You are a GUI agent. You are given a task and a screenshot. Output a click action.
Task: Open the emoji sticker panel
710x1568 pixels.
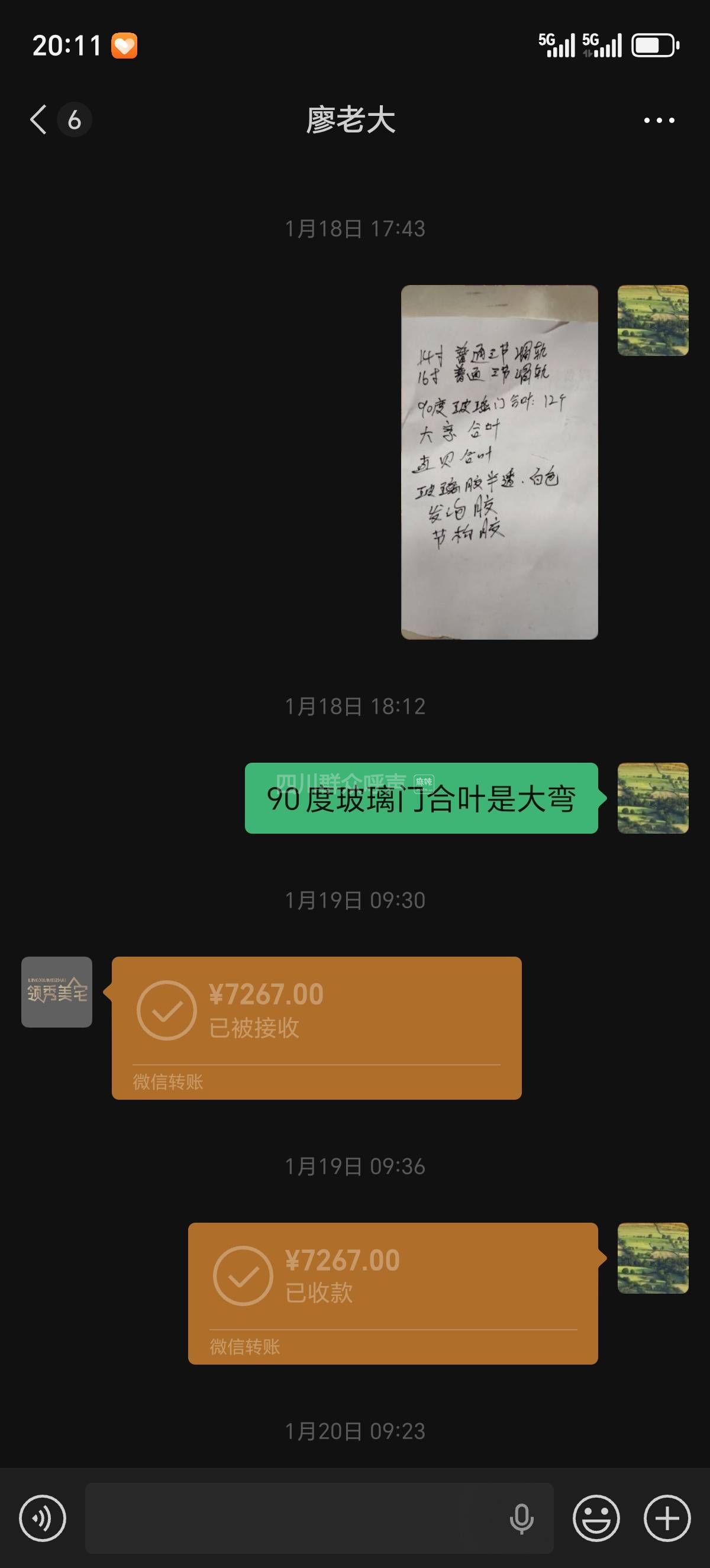(596, 1518)
